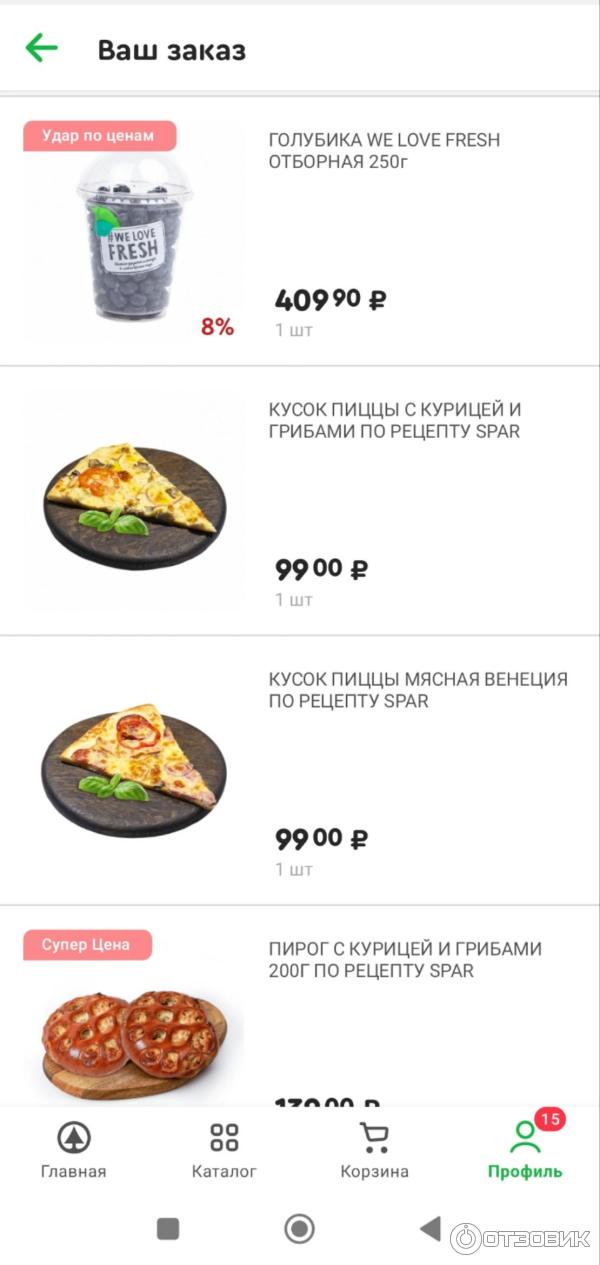This screenshot has height=1265, width=600.
Task: Tap the system home button
Action: [x=299, y=1229]
